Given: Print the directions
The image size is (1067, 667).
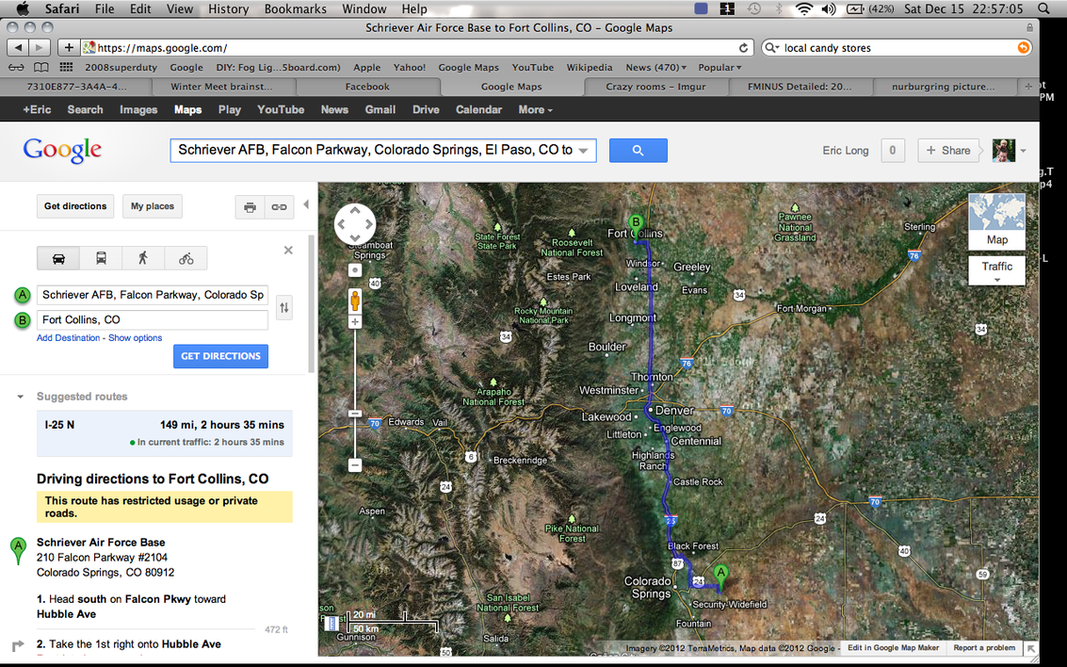Looking at the screenshot, I should (250, 207).
